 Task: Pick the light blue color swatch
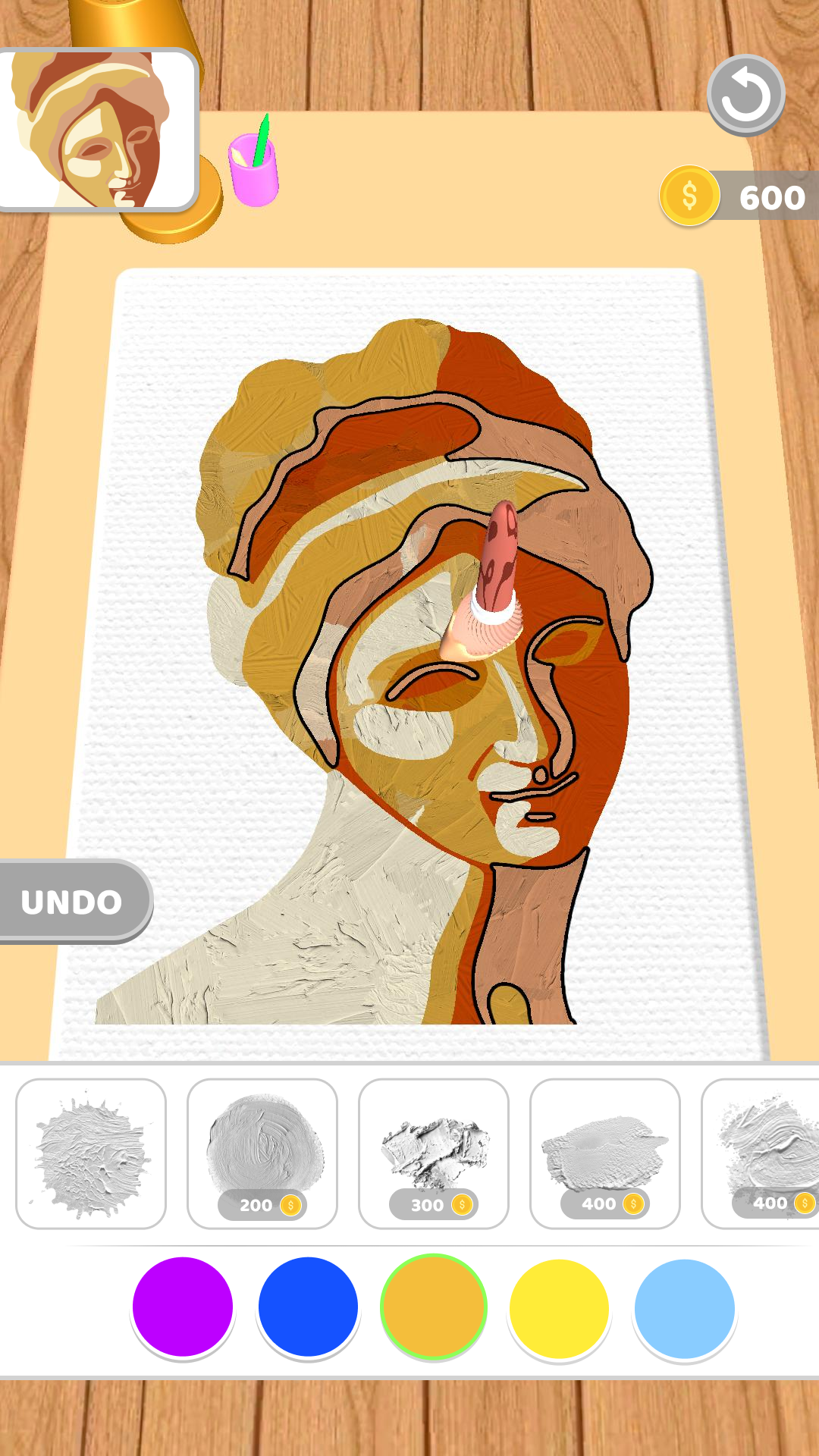[686, 1306]
